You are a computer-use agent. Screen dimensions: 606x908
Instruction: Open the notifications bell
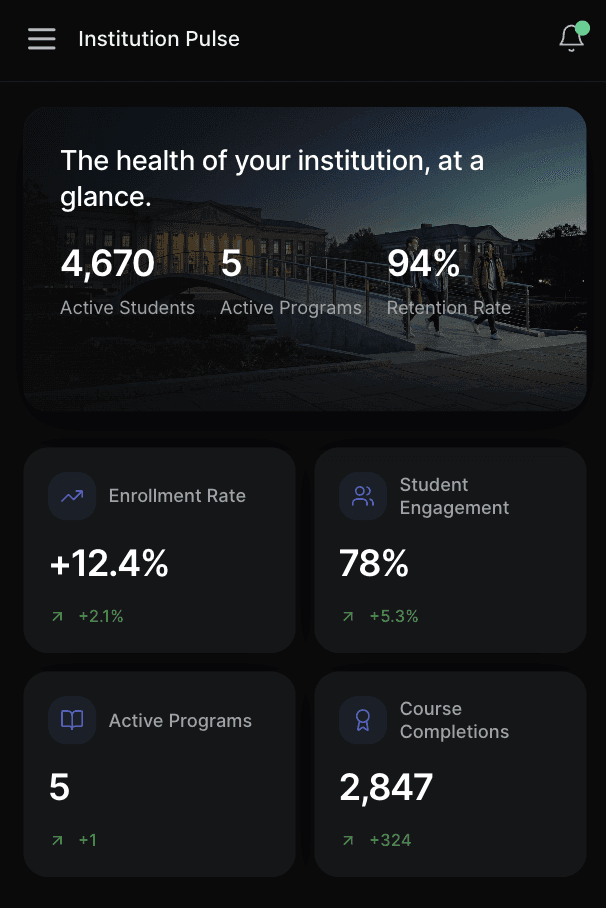coord(571,39)
